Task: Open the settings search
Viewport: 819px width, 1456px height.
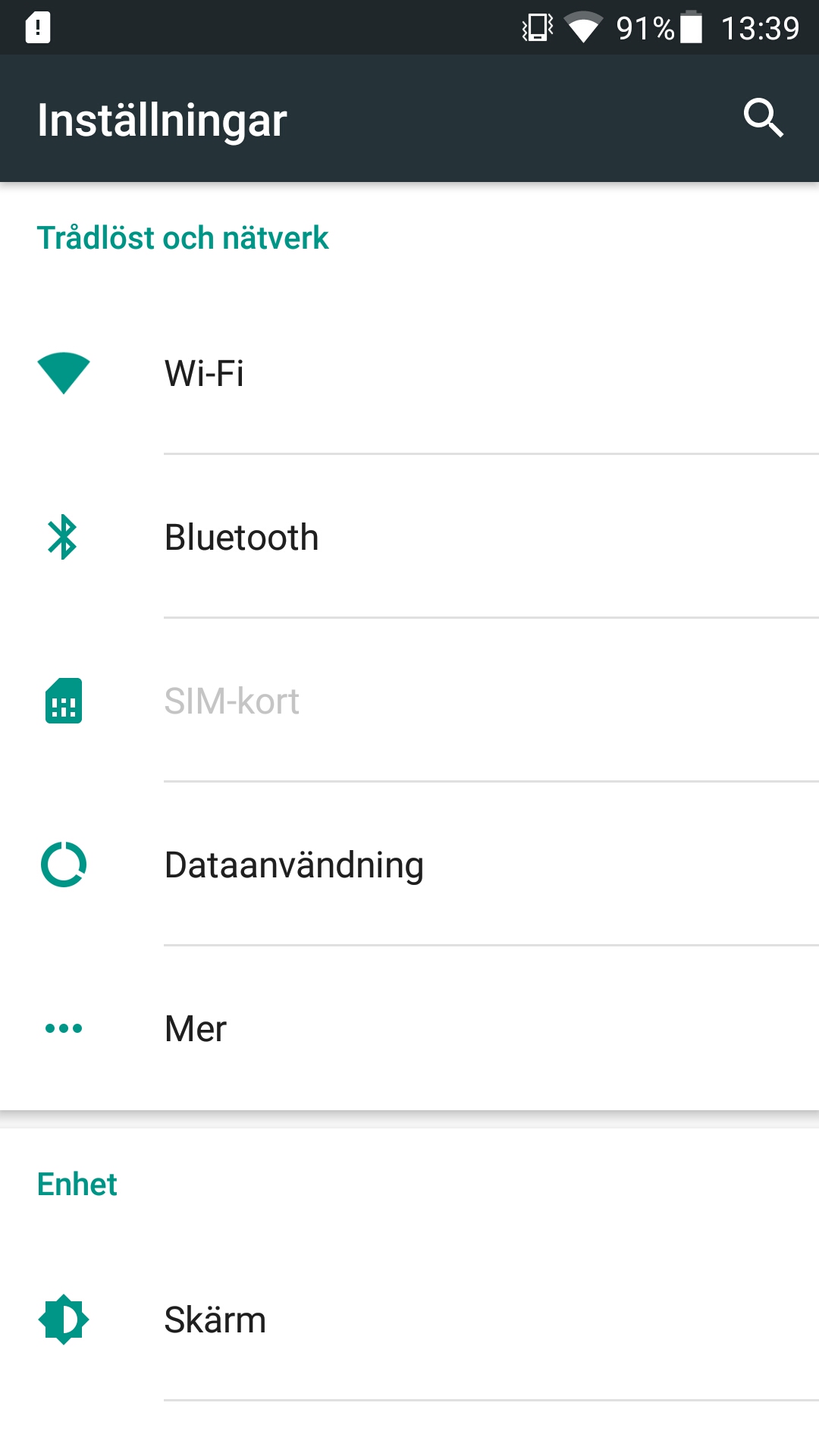Action: pyautogui.click(x=763, y=118)
